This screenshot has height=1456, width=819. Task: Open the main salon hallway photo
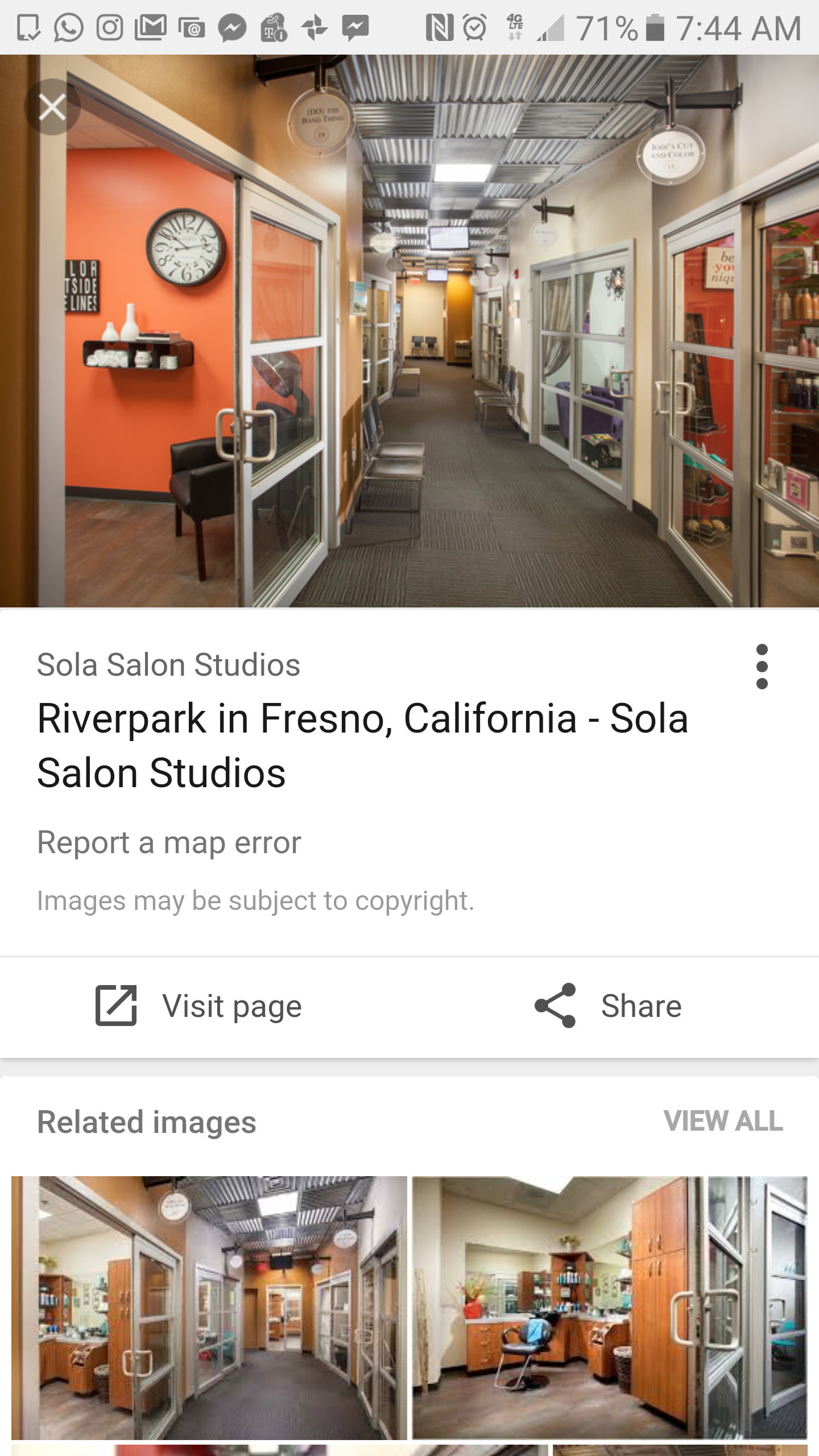coord(409,331)
